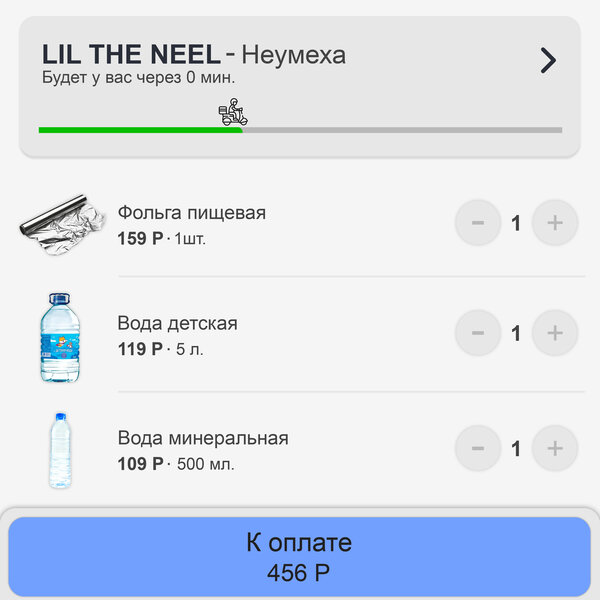
Task: Open the Фольга пищевая product item
Action: (192, 224)
